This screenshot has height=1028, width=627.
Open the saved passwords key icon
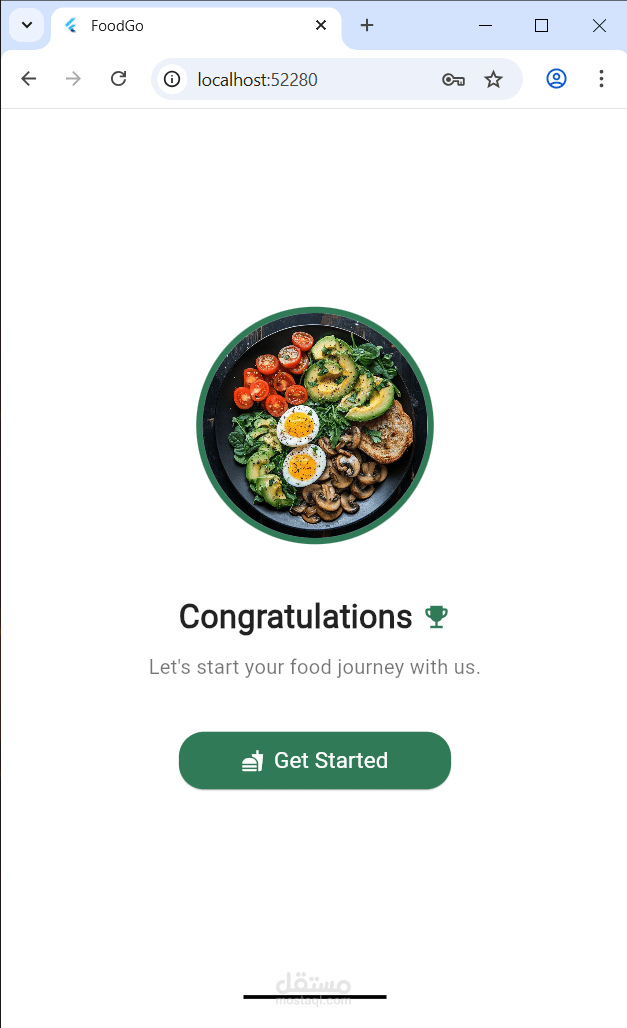pyautogui.click(x=453, y=80)
